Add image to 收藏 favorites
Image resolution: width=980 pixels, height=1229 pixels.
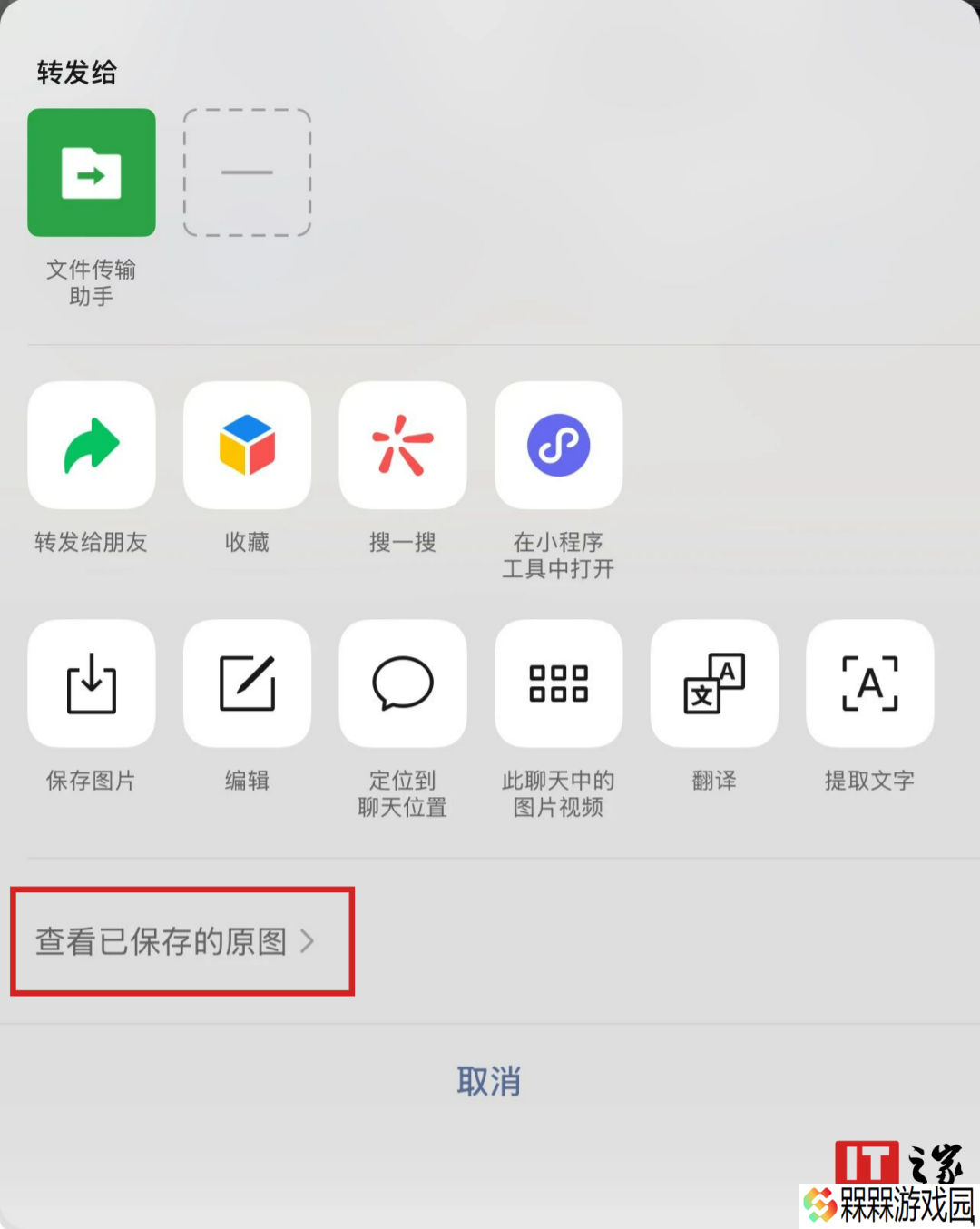tap(247, 446)
